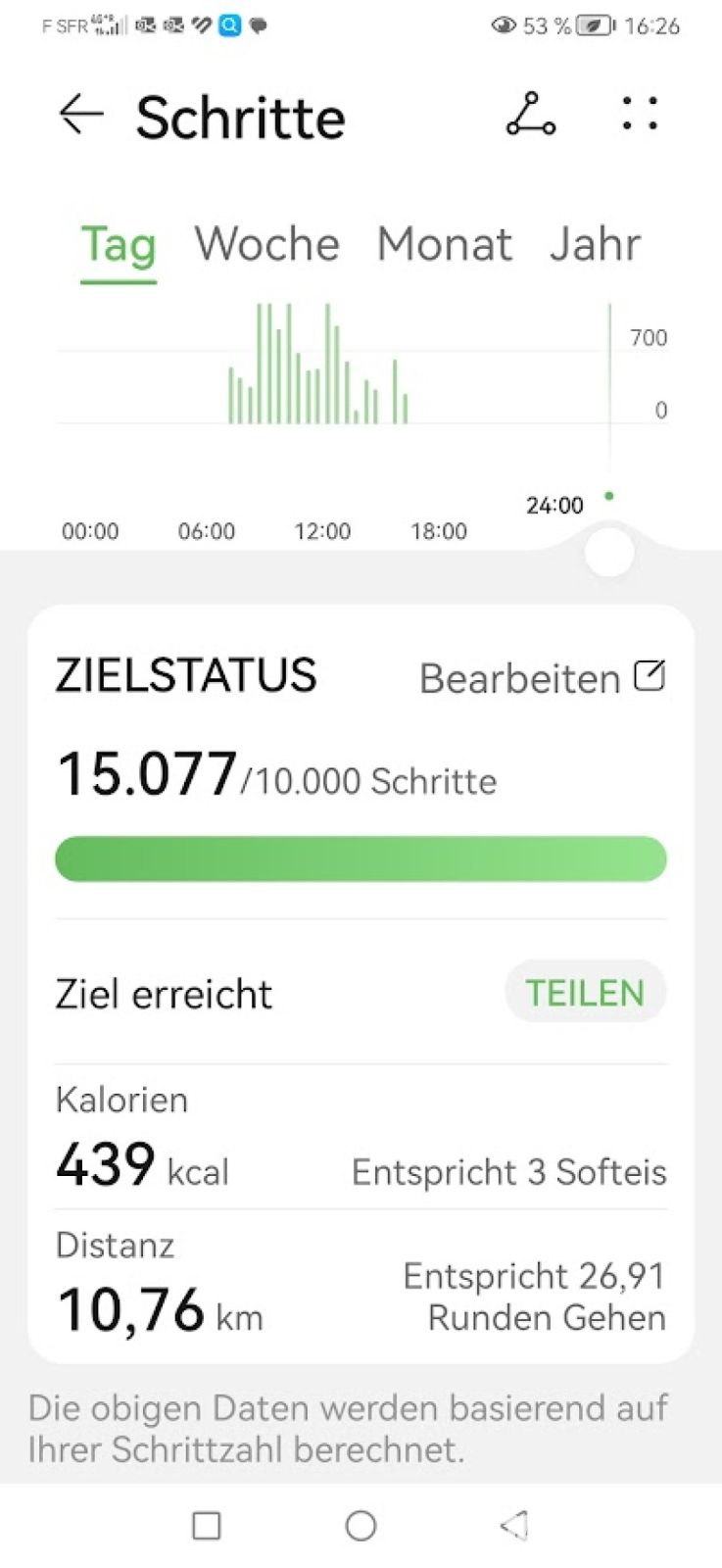The image size is (722, 1568).
Task: Go back from the Schritte screen
Action: click(81, 115)
